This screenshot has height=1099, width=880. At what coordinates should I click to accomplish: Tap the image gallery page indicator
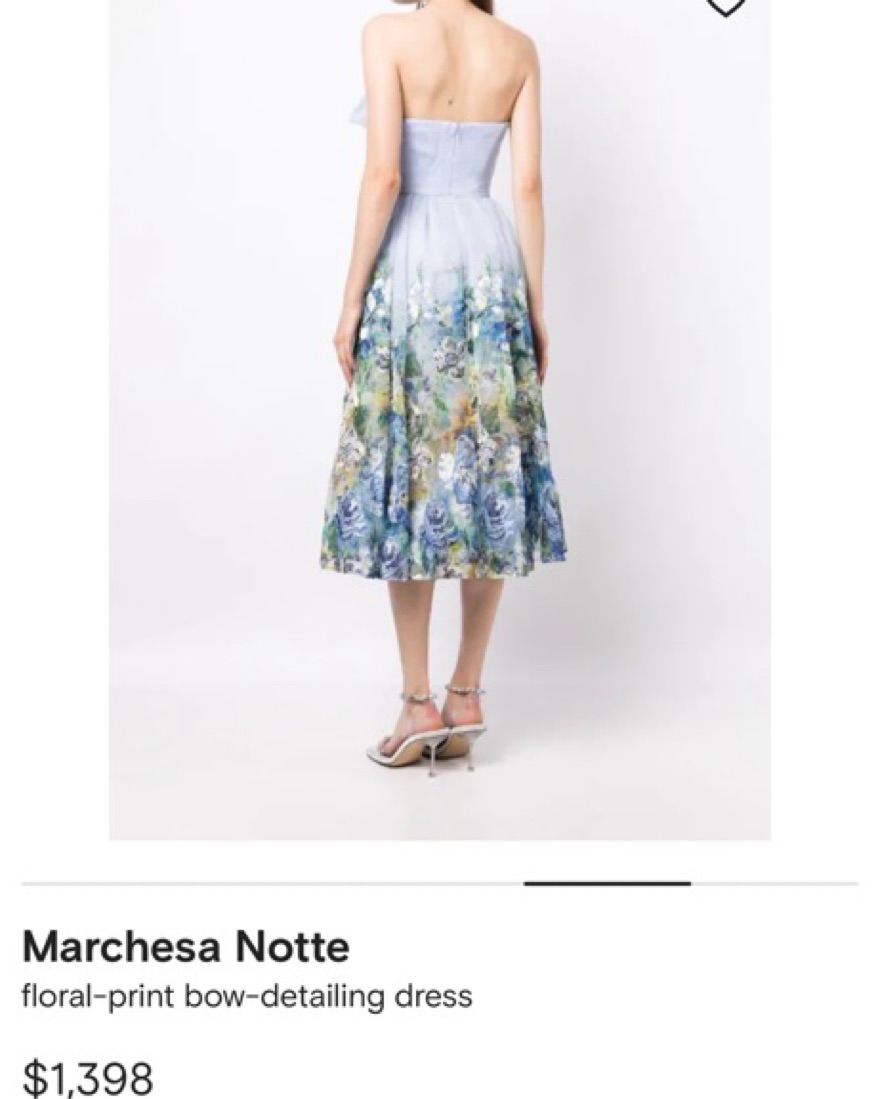coord(607,884)
